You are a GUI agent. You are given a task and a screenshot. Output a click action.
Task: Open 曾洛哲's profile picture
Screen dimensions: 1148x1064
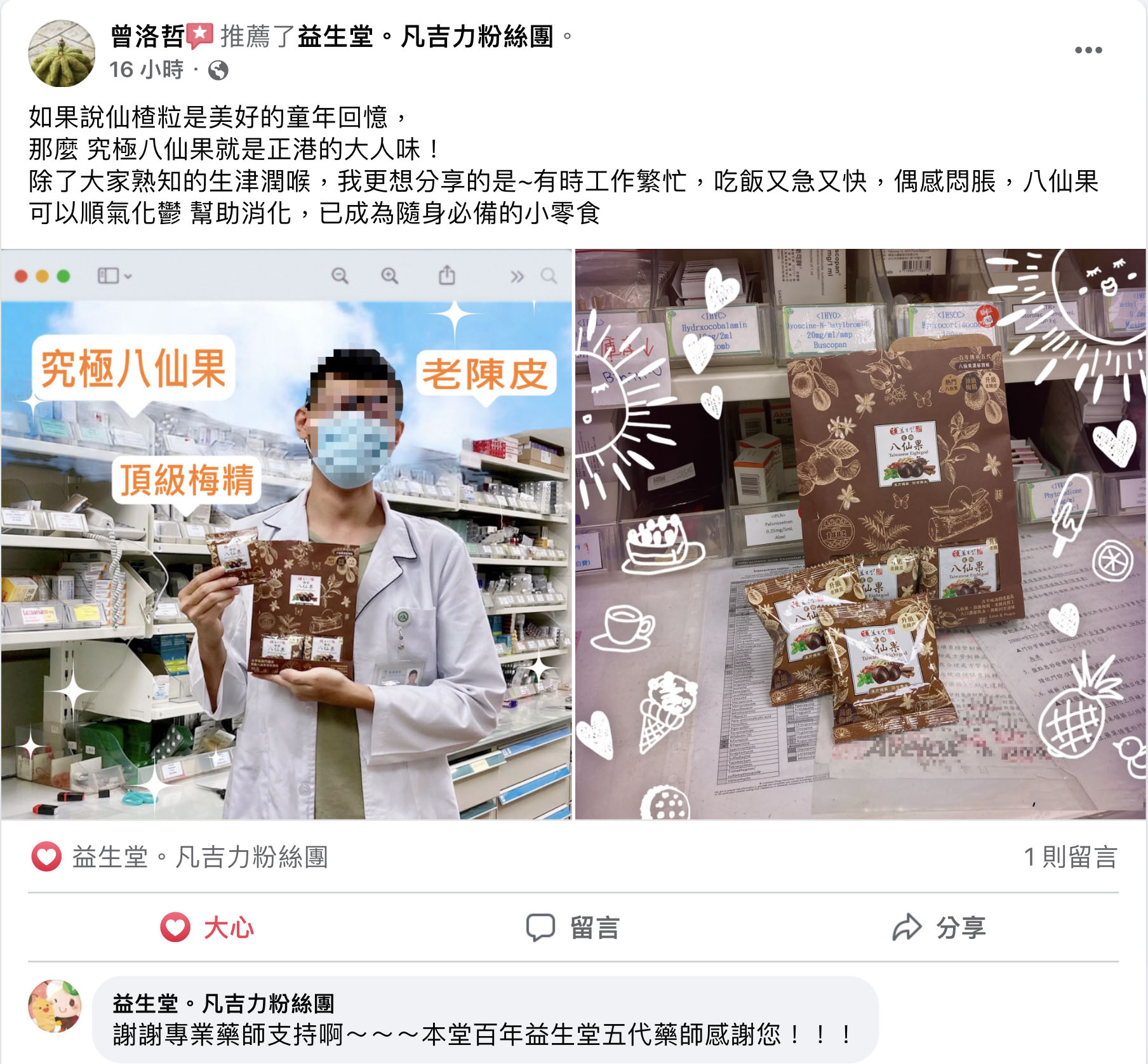(62, 53)
